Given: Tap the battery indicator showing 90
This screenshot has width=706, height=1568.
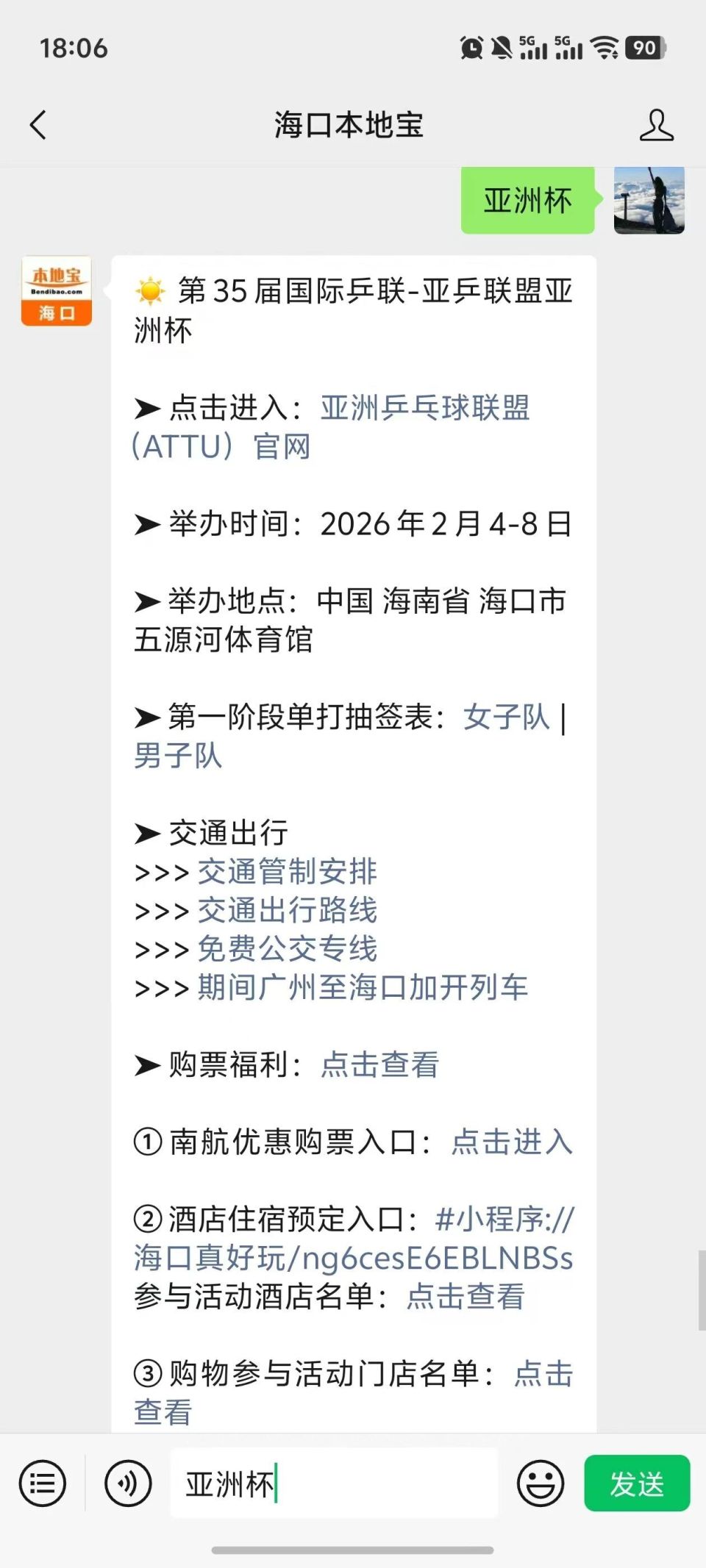Looking at the screenshot, I should 643,49.
